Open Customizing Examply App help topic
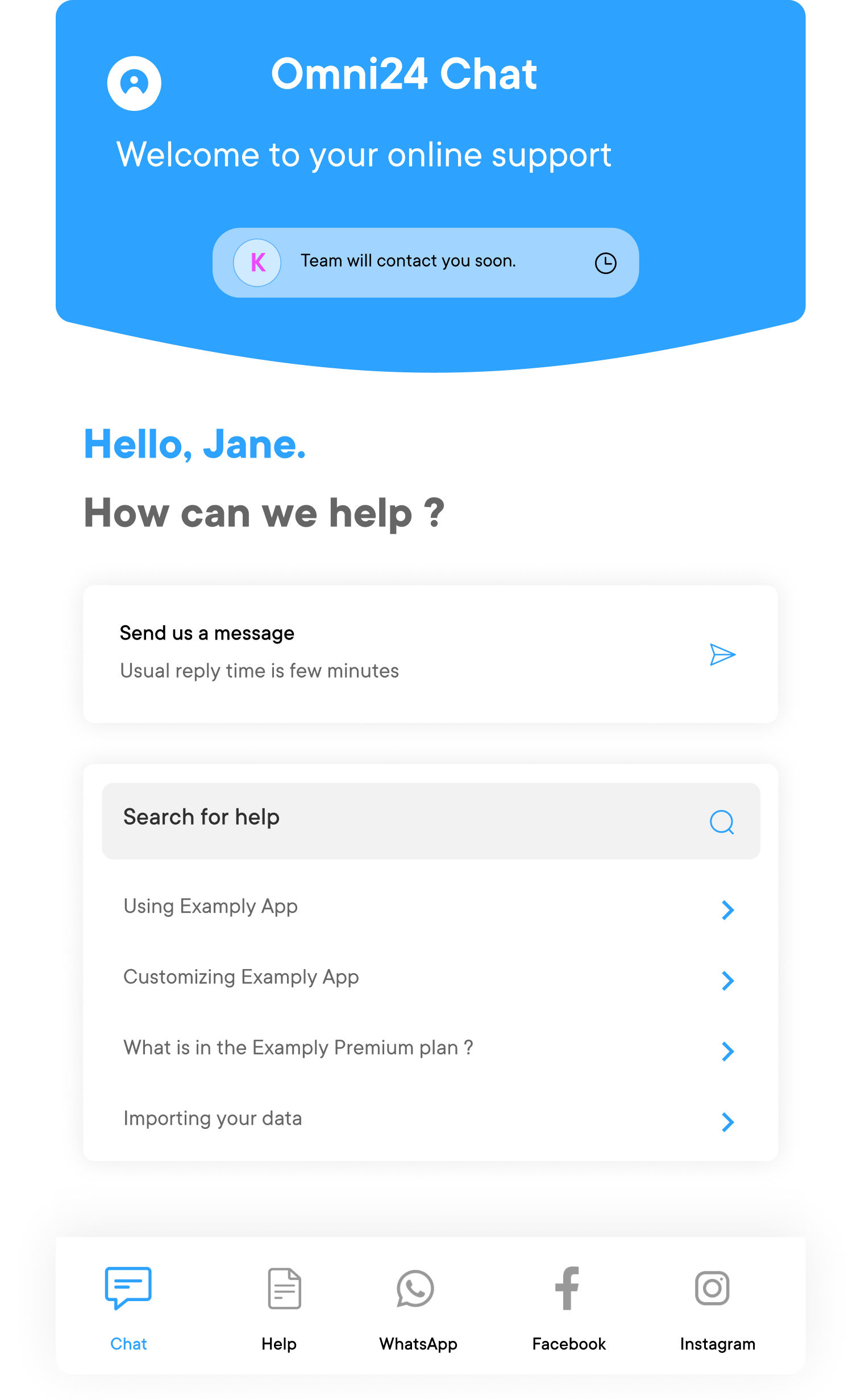Screen dimensions: 861x1400 coord(430,978)
